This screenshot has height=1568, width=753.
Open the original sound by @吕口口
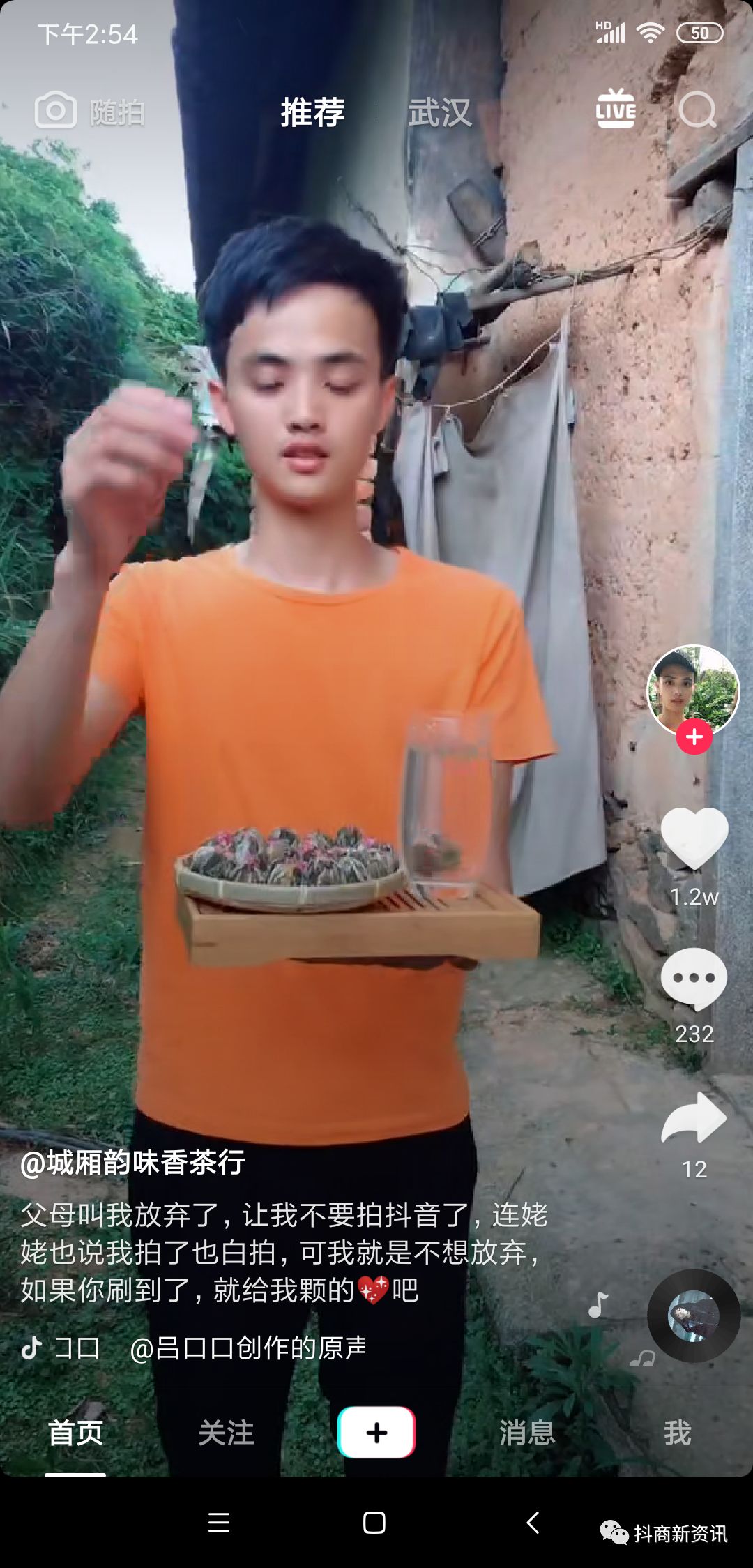[x=248, y=1348]
